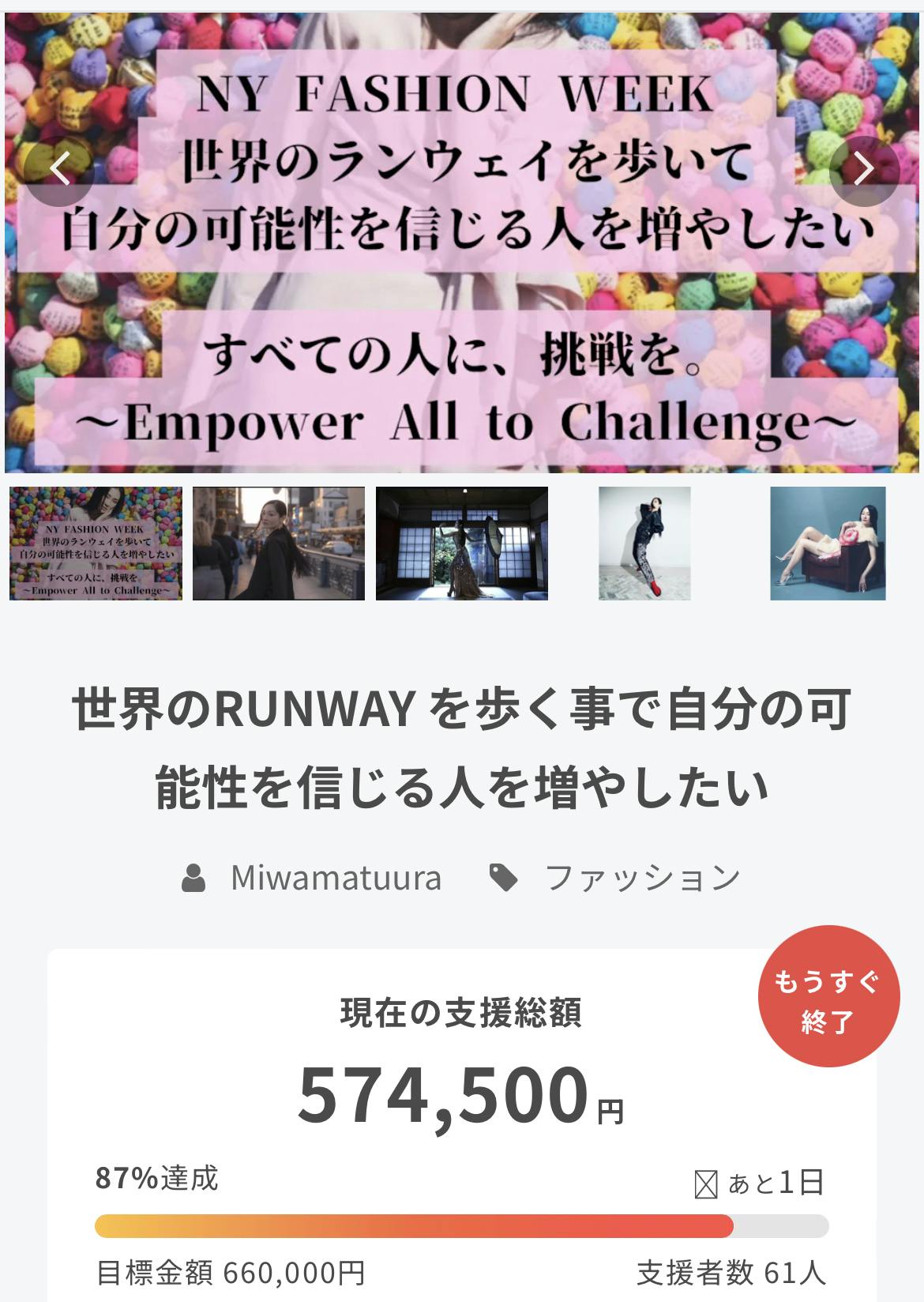Image resolution: width=924 pixels, height=1302 pixels.
Task: Select the silhouette at window thumbnail
Action: pyautogui.click(x=462, y=544)
